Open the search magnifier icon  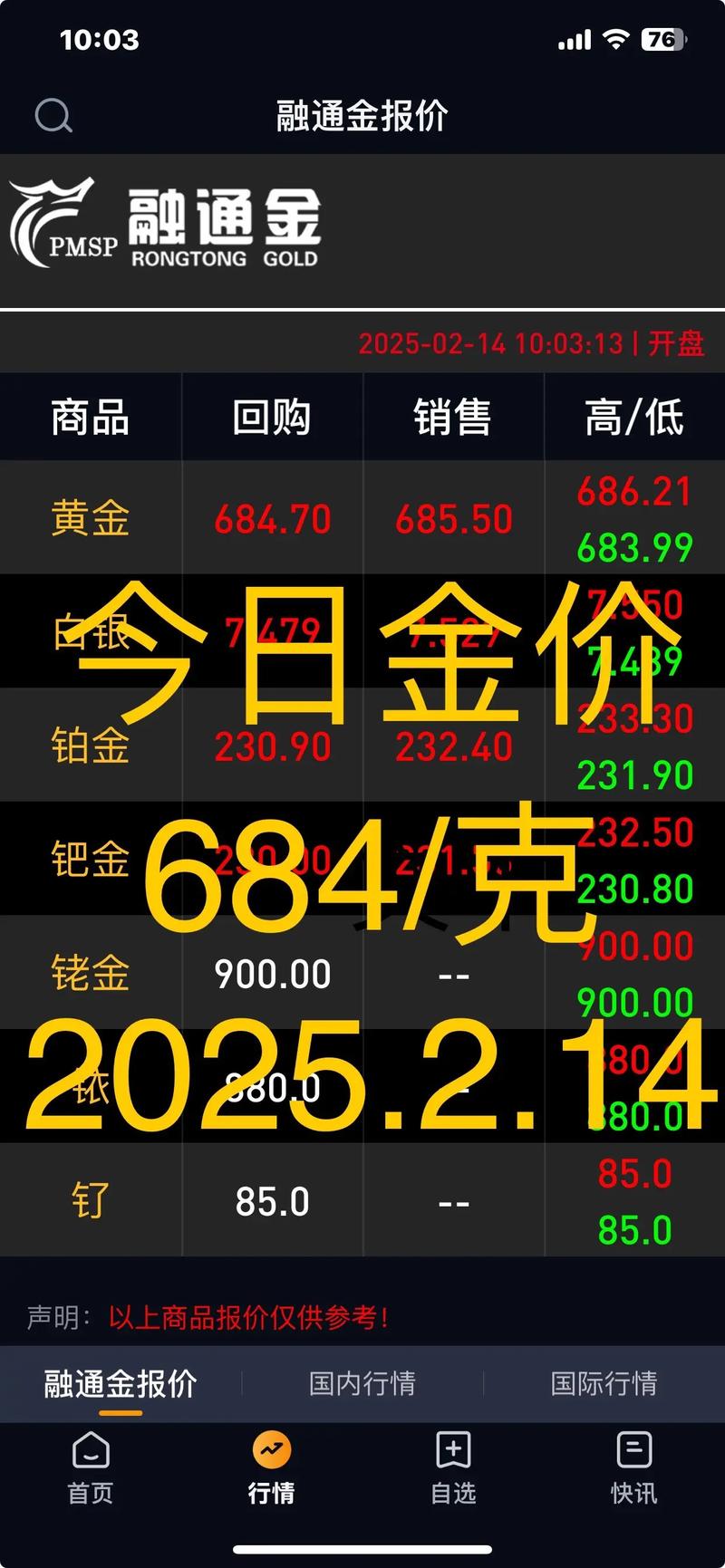point(53,116)
